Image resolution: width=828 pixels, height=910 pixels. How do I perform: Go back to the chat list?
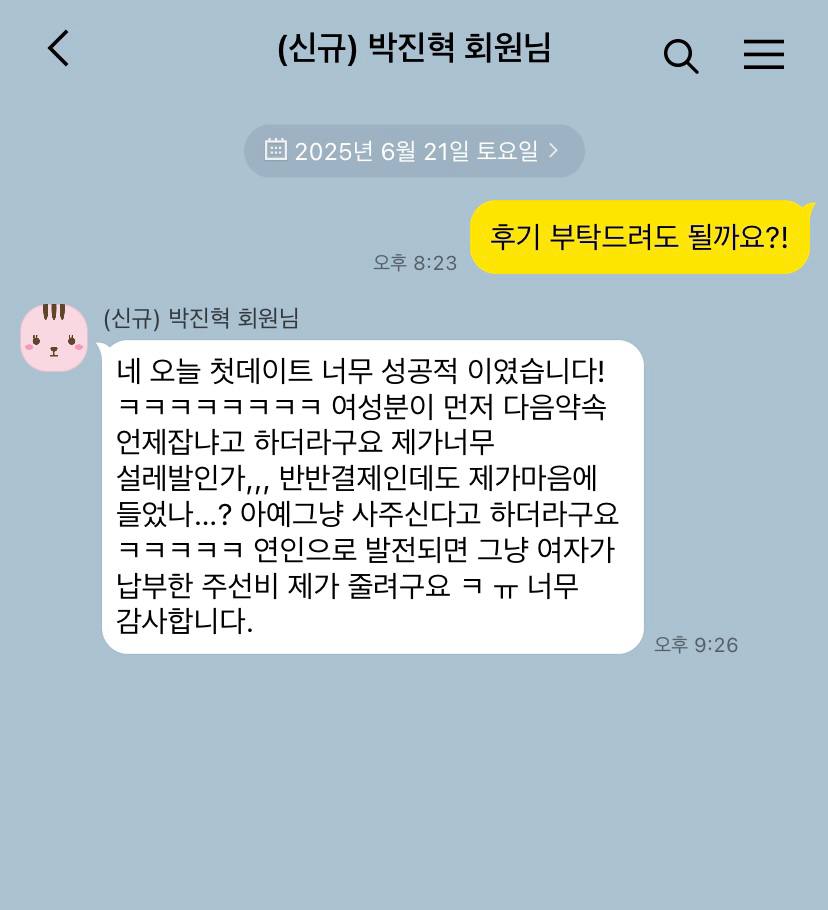pos(59,48)
